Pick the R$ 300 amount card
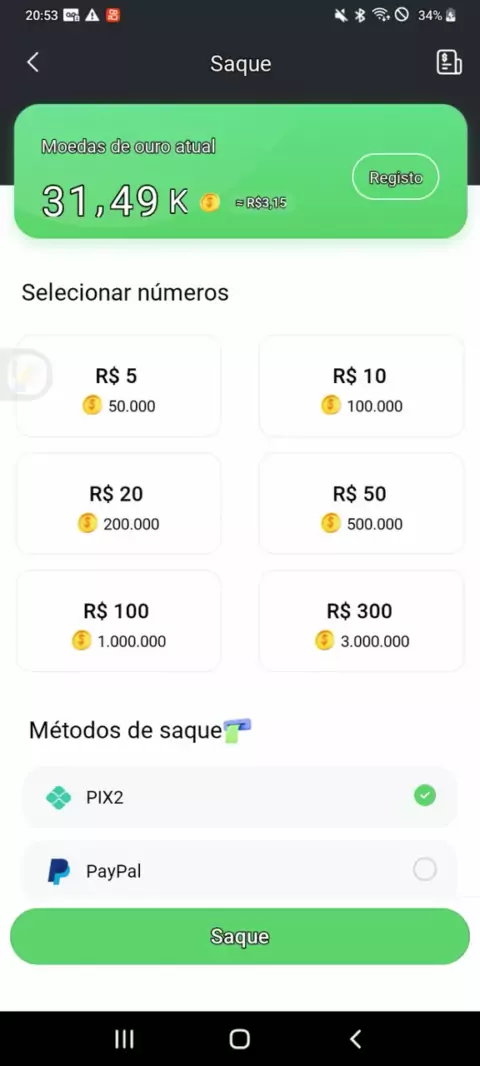 tap(362, 621)
